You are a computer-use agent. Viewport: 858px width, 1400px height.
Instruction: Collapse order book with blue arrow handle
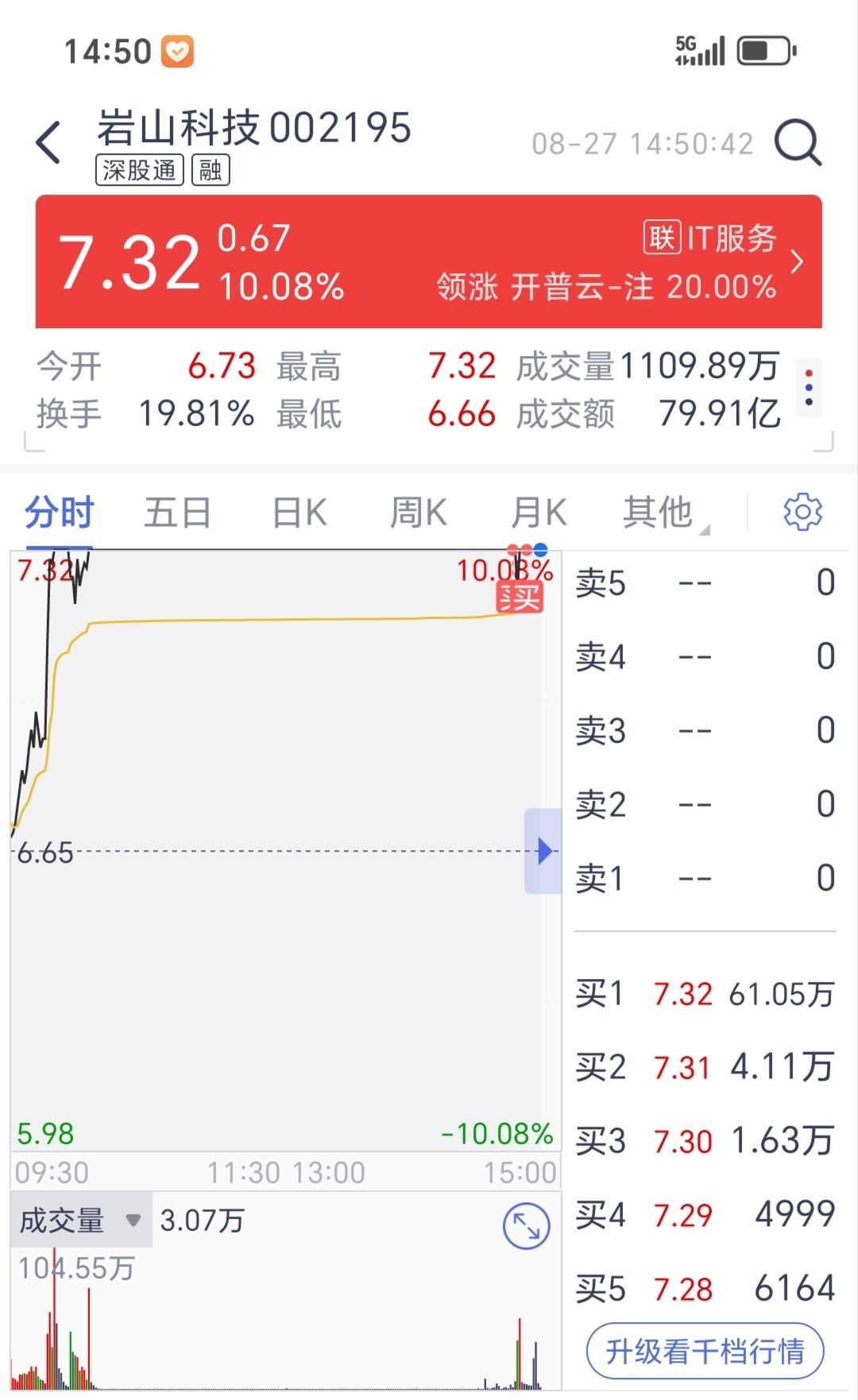pos(543,851)
